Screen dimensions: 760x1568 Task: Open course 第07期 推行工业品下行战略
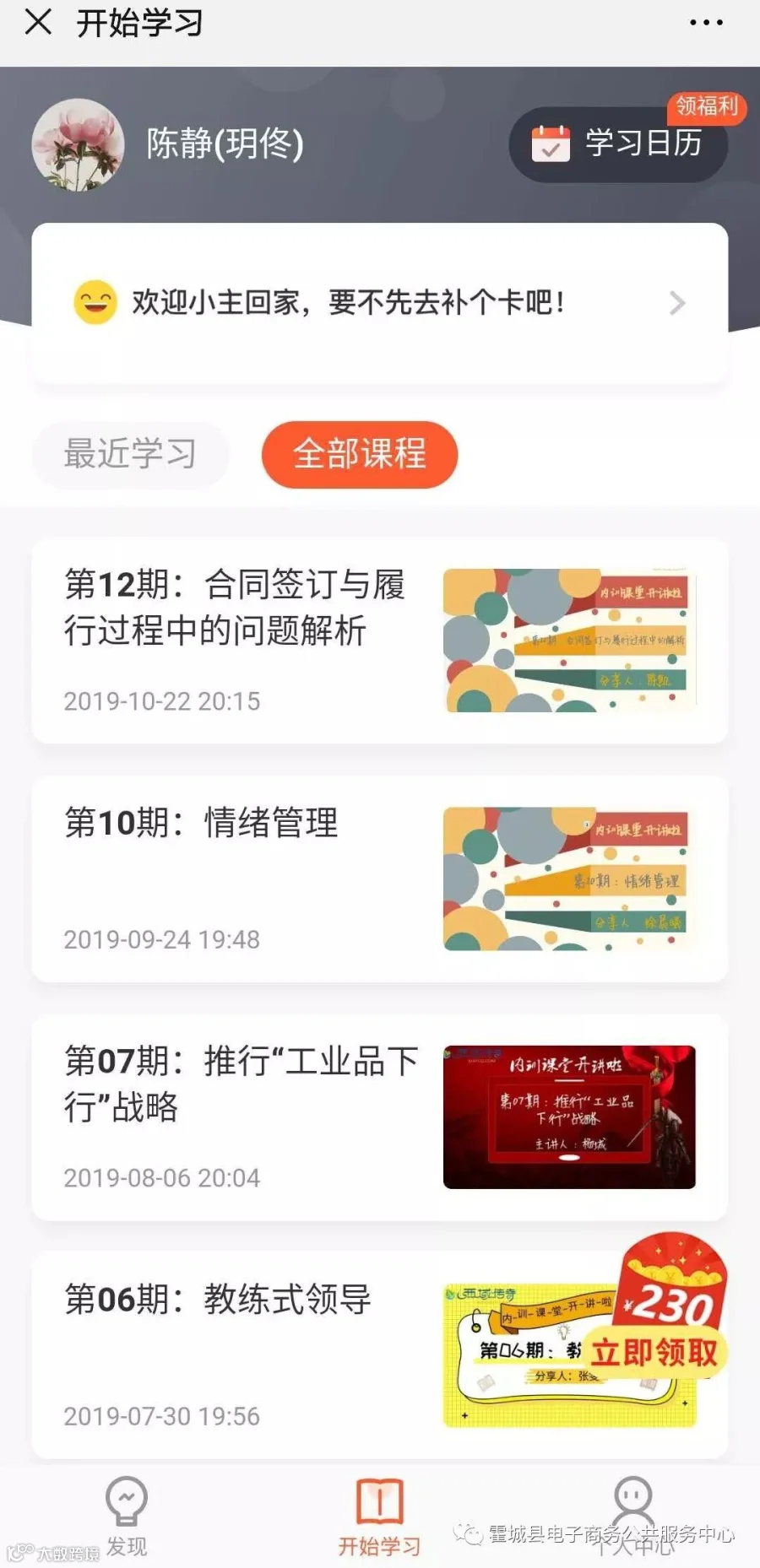pos(380,1117)
